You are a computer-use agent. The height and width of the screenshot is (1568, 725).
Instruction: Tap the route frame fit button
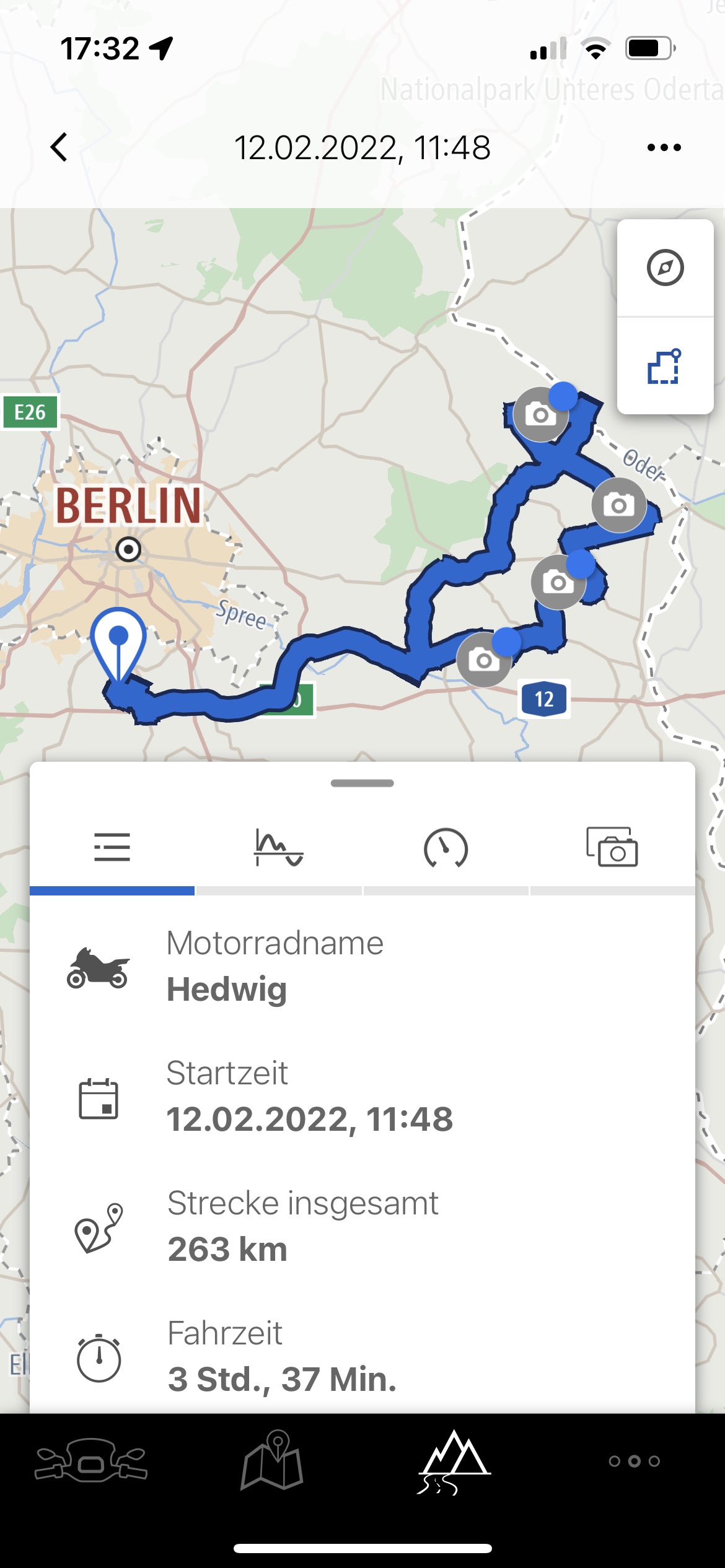(665, 366)
